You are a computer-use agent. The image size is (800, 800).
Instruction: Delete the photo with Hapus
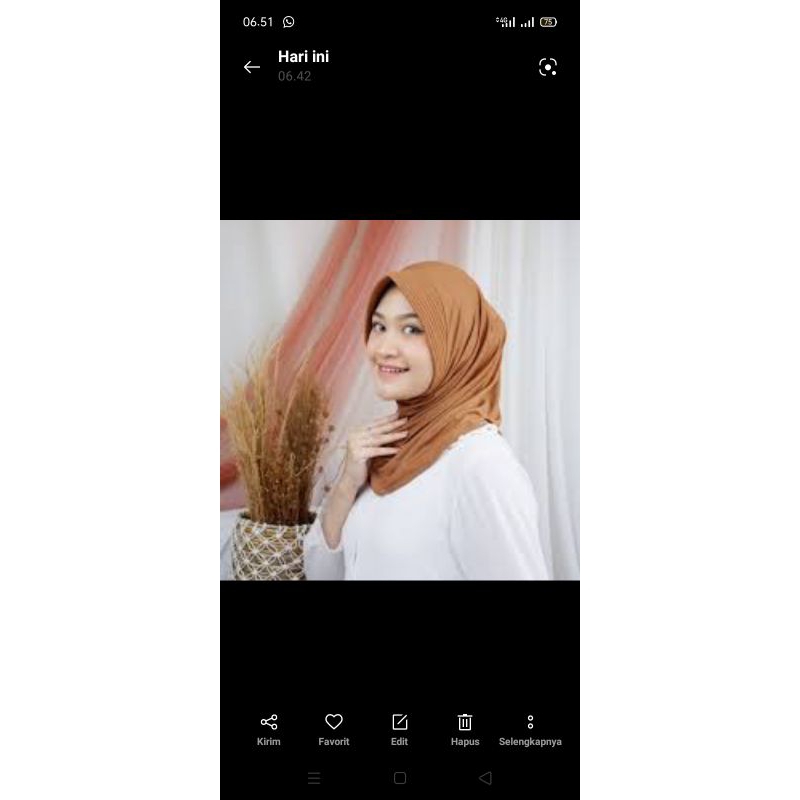click(465, 728)
